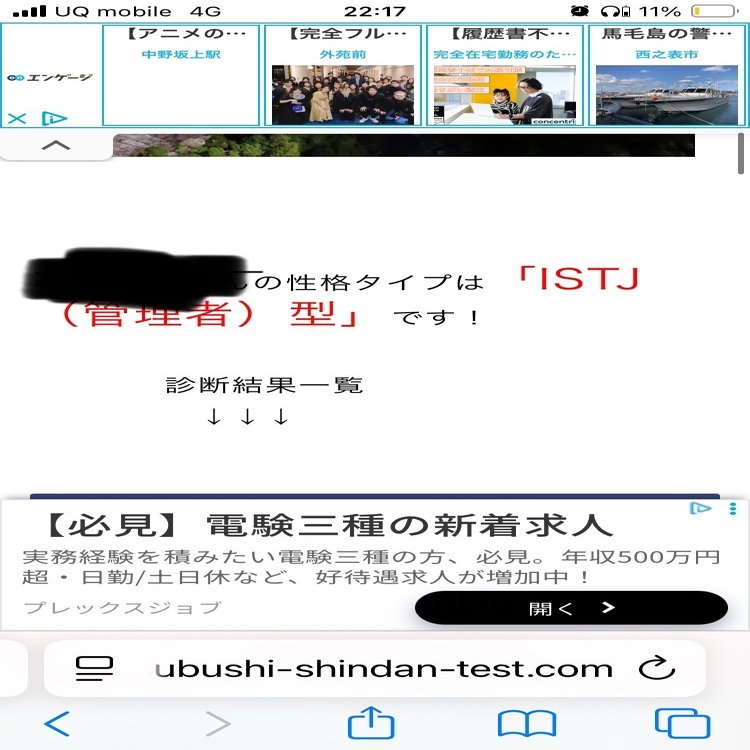The image size is (750, 750).
Task: Open ad choices icon on 電験三種 ad
Action: pyautogui.click(x=701, y=509)
